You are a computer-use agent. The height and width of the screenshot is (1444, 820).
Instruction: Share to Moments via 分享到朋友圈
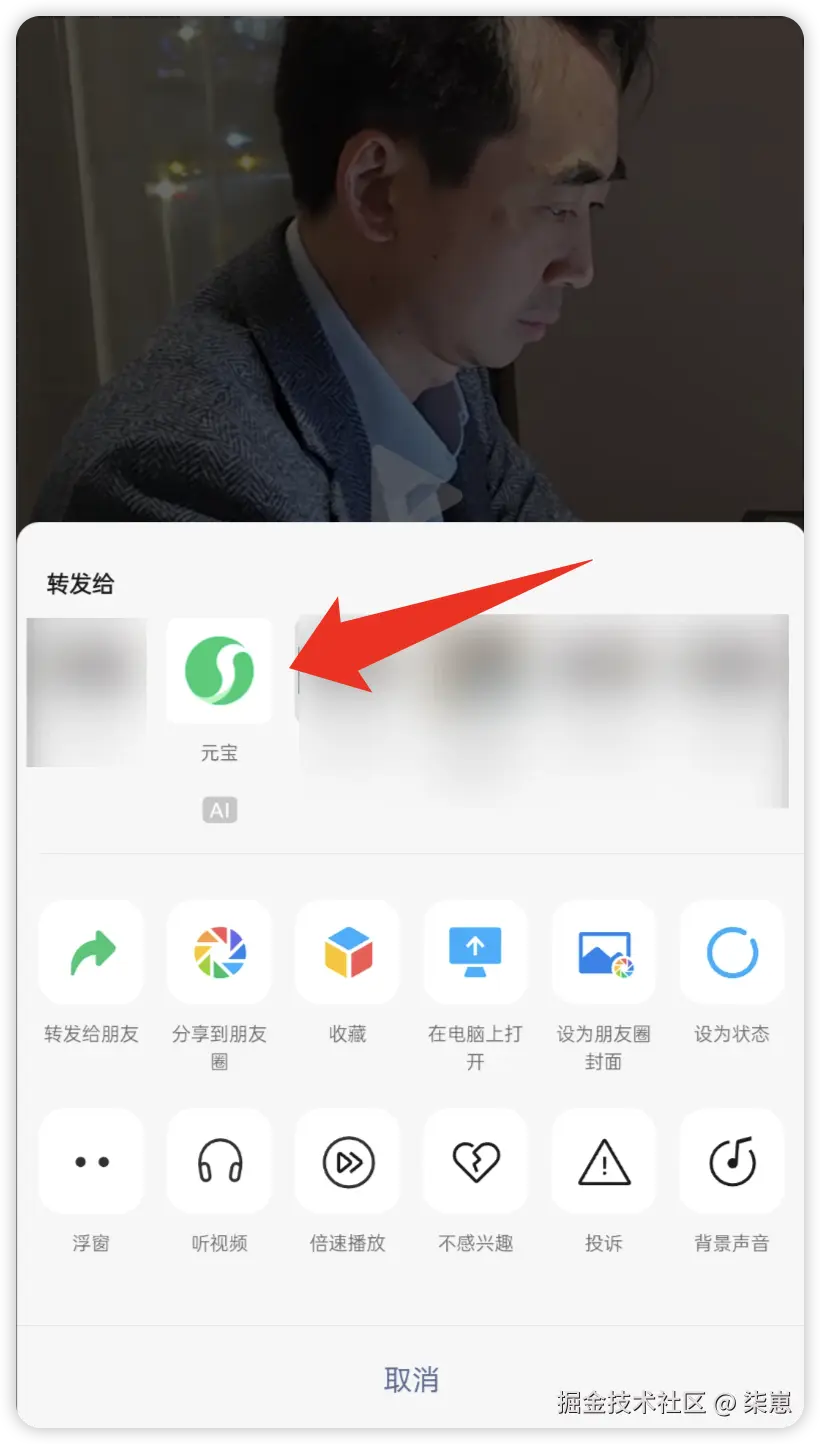pyautogui.click(x=219, y=952)
